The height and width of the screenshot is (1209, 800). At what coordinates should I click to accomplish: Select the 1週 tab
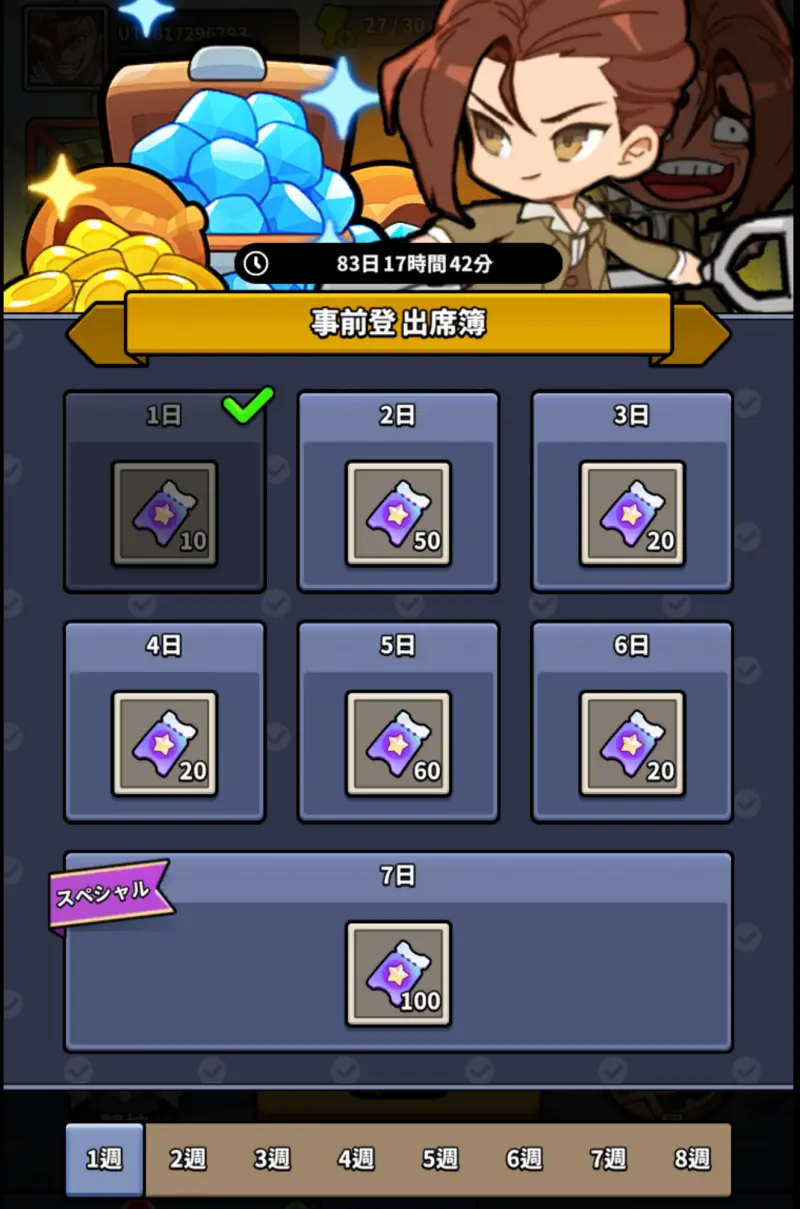[x=104, y=1159]
